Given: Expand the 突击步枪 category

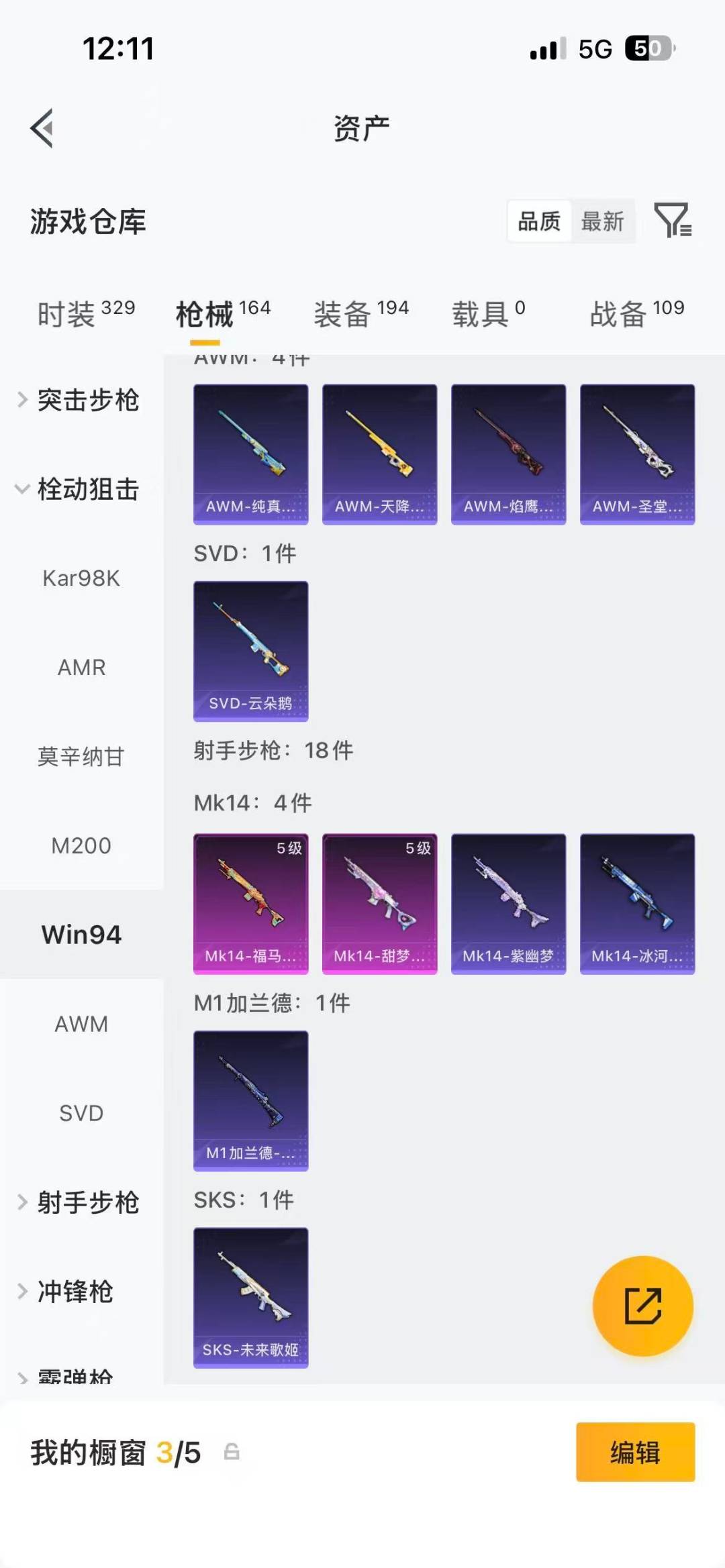Looking at the screenshot, I should tap(87, 401).
